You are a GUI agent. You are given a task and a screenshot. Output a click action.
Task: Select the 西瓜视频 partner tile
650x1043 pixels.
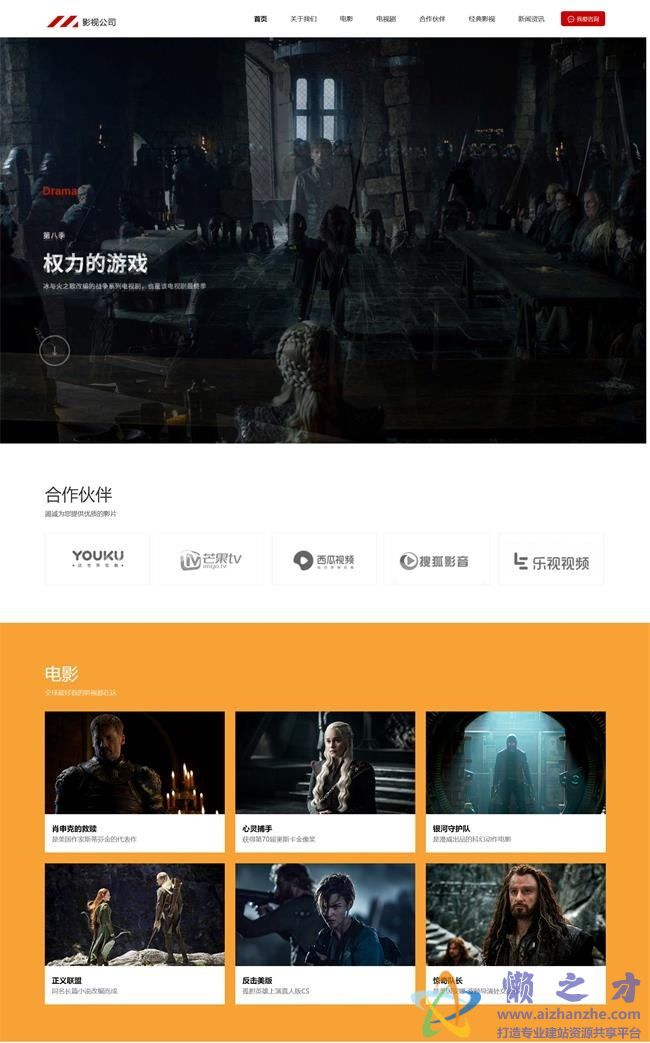325,559
